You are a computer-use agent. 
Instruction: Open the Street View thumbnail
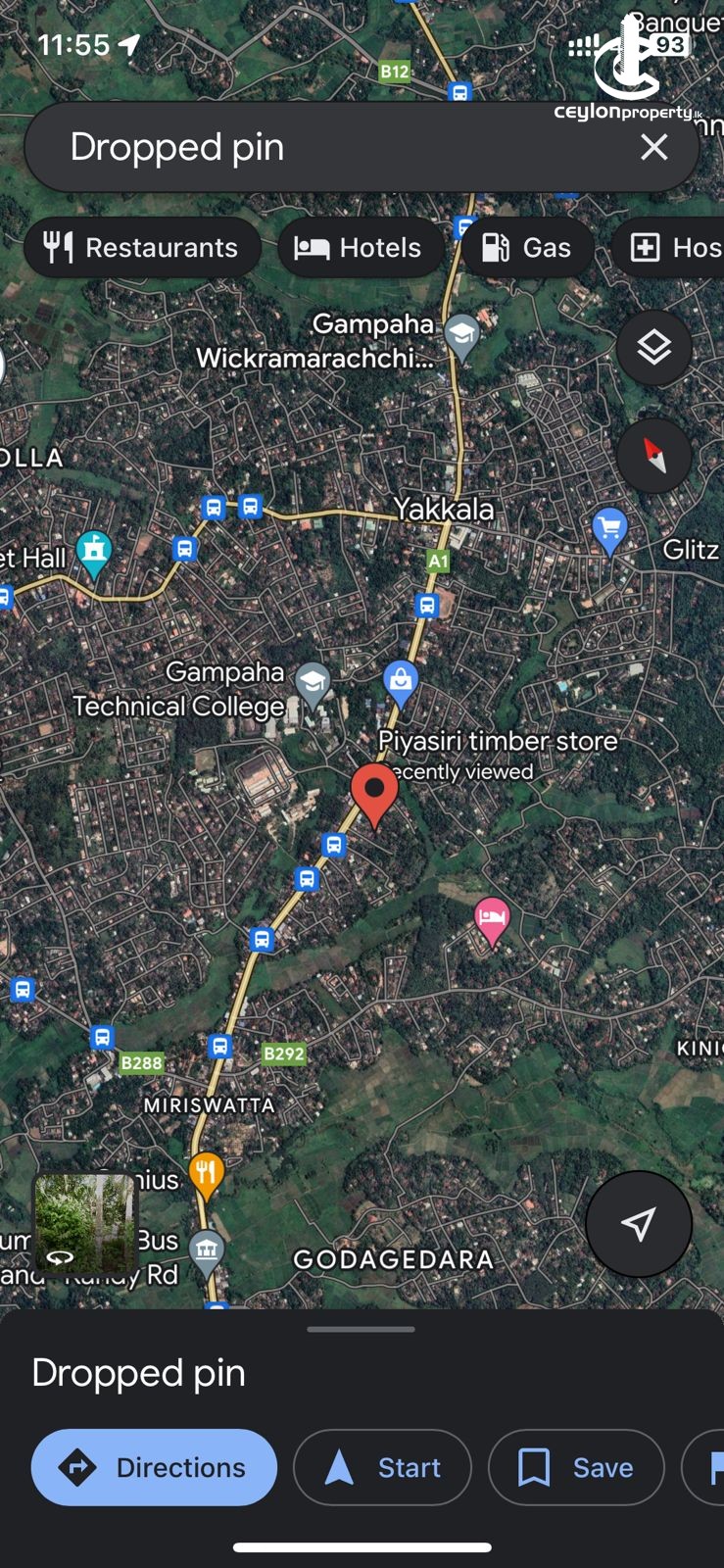[x=85, y=1221]
